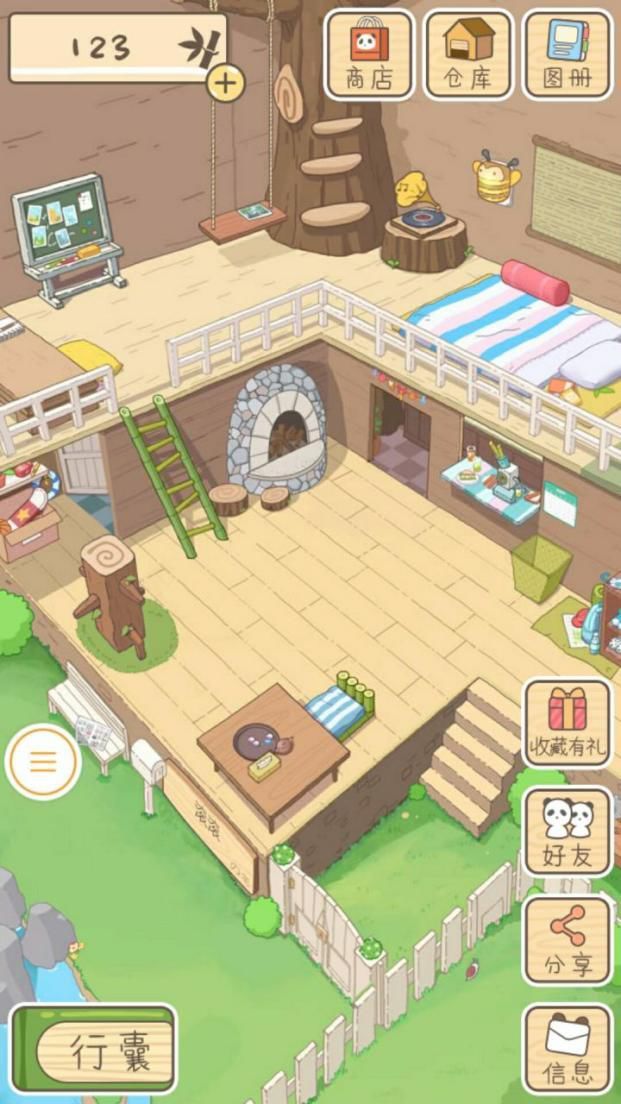The height and width of the screenshot is (1104, 621).
Task: Open the 信息 messages
Action: 567,1049
